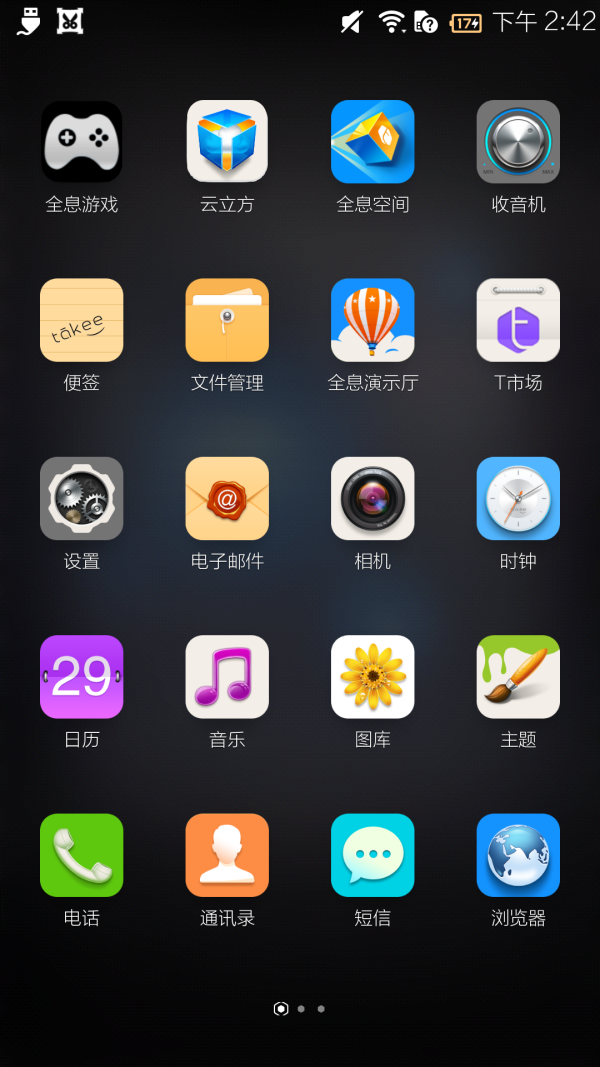Open the 全息游戏 games app
The height and width of the screenshot is (1067, 600).
click(82, 142)
